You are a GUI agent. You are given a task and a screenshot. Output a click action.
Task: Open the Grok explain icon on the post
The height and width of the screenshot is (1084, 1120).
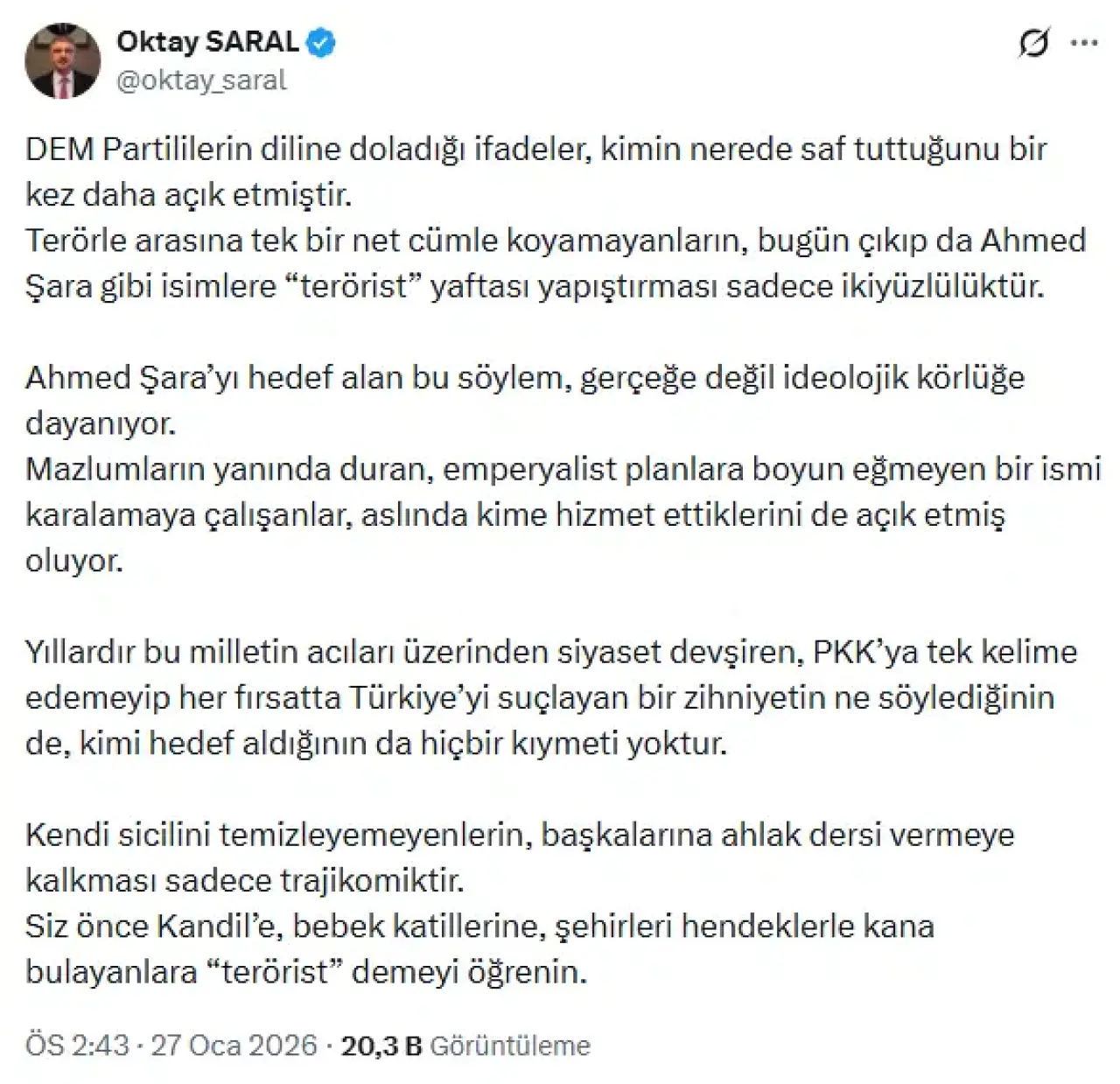pyautogui.click(x=1033, y=43)
